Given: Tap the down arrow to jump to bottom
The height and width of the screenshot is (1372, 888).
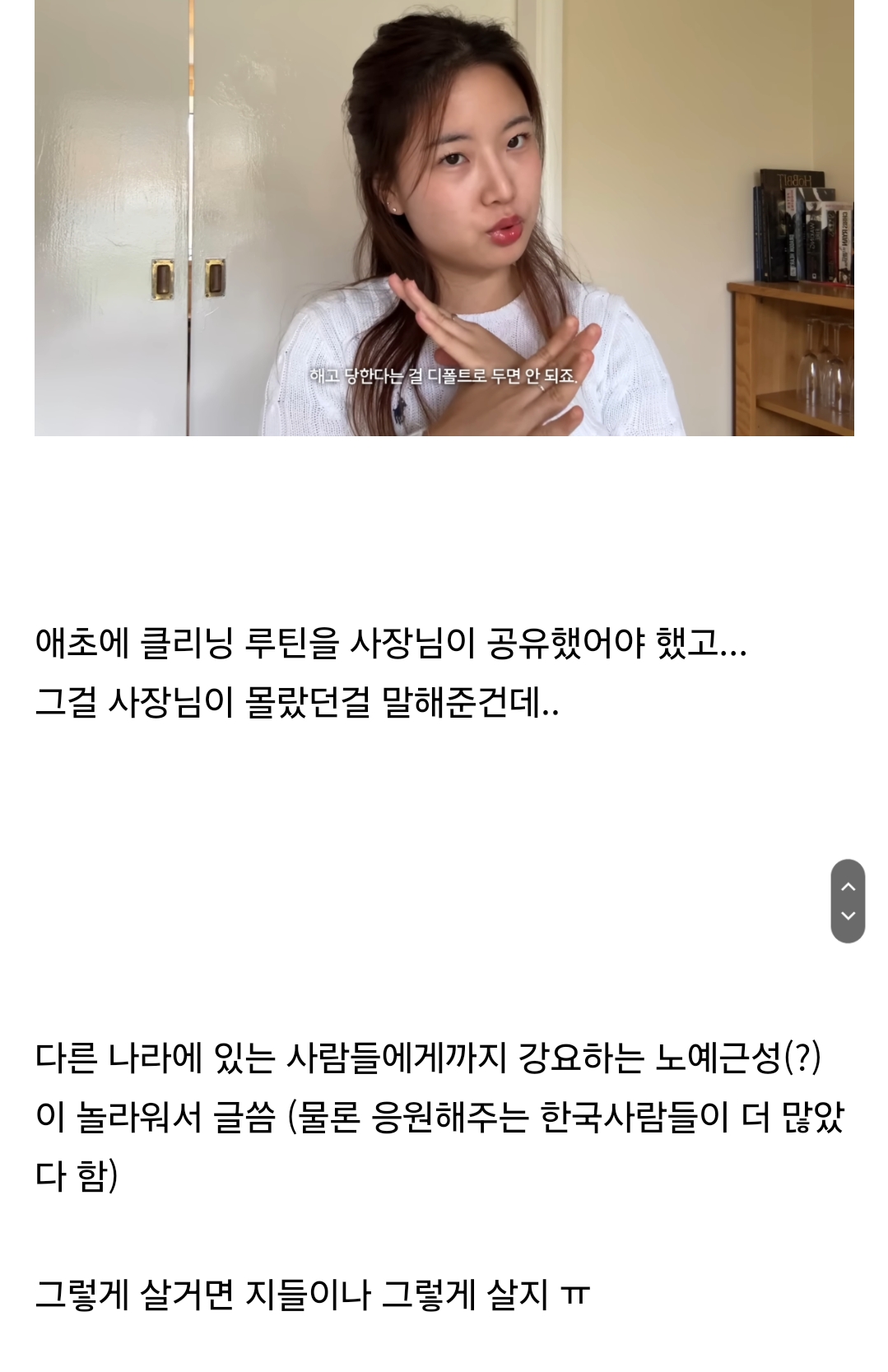Looking at the screenshot, I should 848,916.
